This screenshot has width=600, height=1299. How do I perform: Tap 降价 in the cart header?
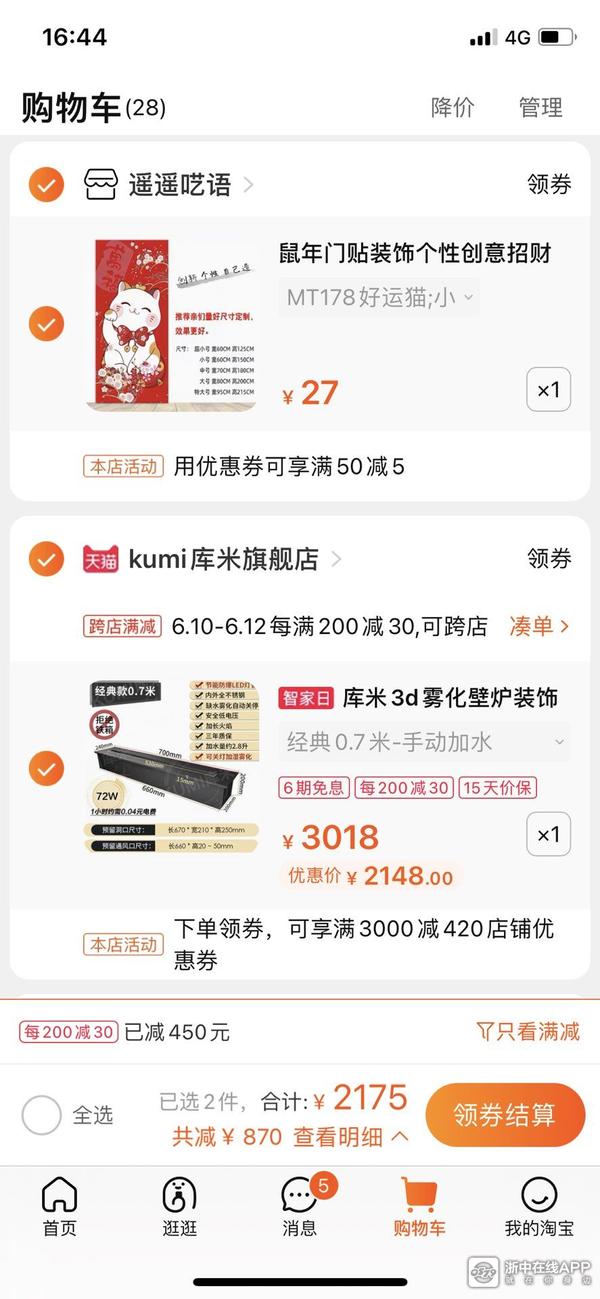[452, 107]
